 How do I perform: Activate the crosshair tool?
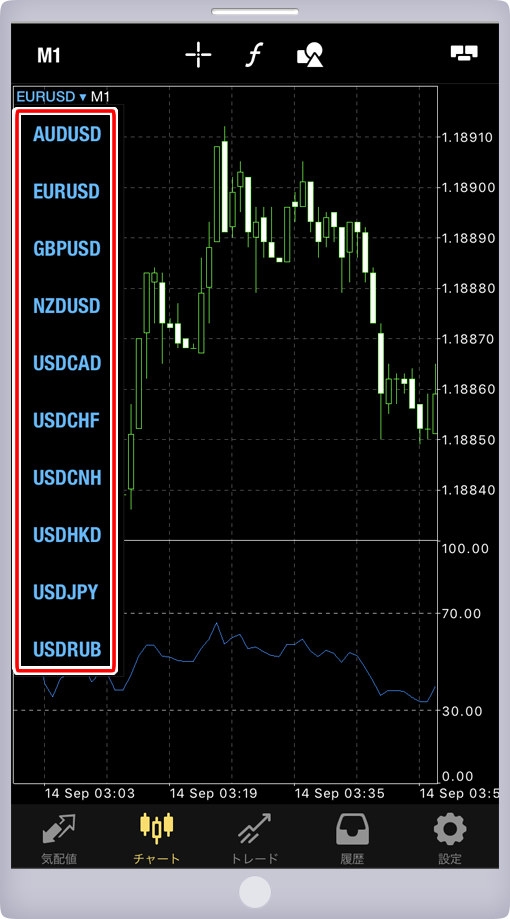198,55
